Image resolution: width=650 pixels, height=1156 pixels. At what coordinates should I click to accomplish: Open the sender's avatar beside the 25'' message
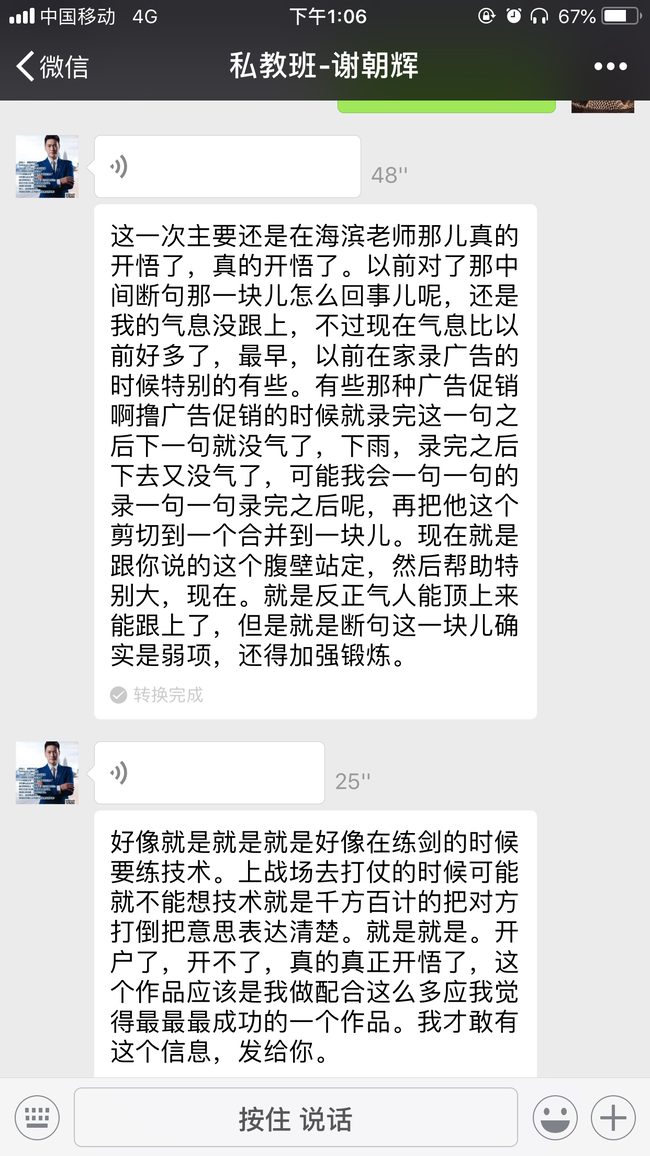point(47,773)
